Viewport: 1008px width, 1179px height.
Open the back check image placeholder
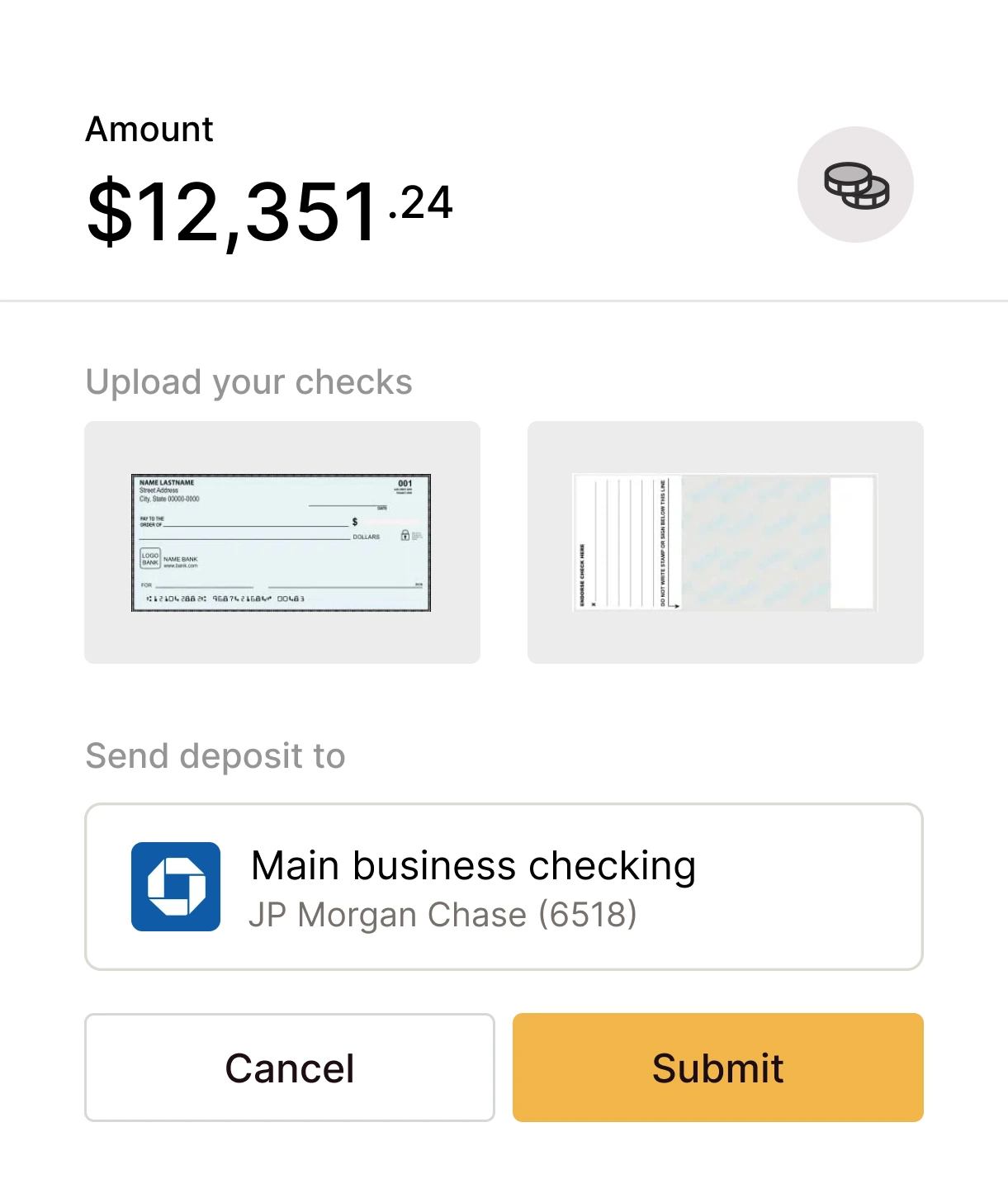point(726,541)
